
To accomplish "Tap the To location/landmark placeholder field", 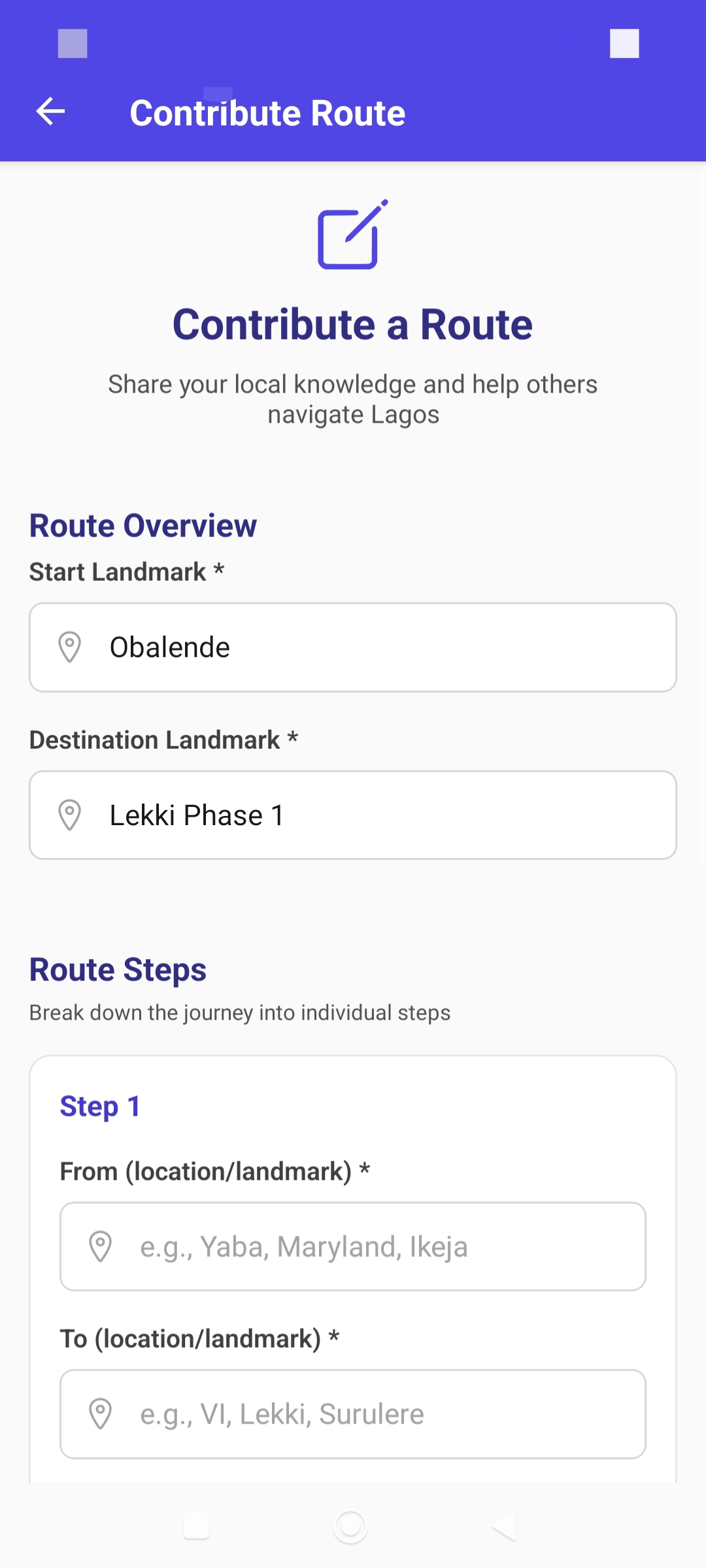I will [353, 1414].
